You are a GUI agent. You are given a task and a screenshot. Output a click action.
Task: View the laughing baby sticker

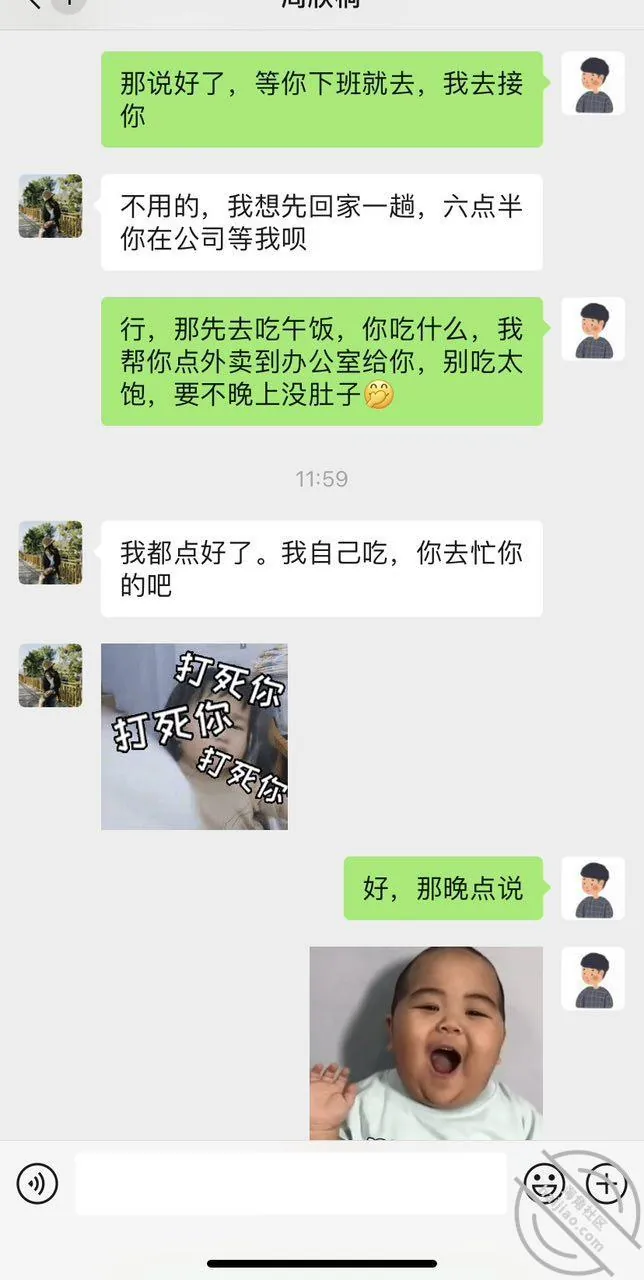[426, 1043]
